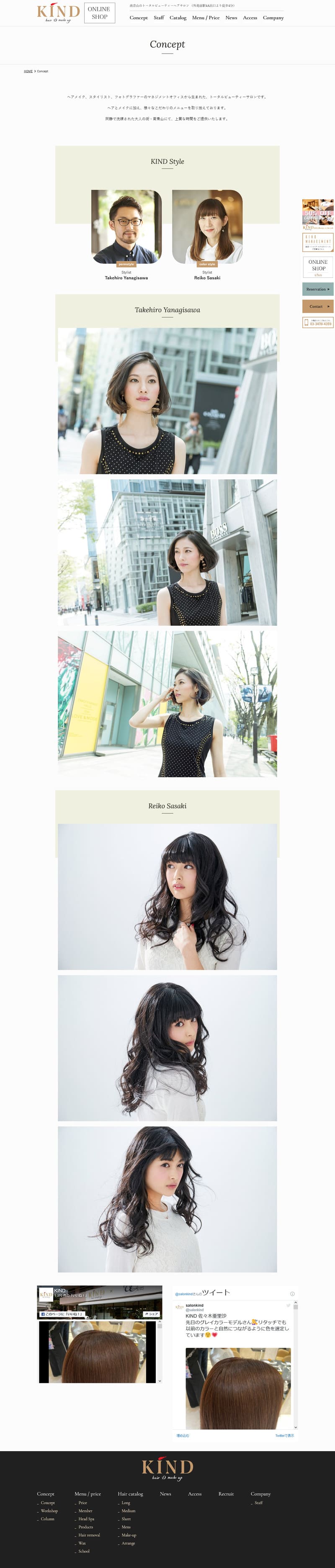335x1568 pixels.
Task: Open the KIND Management side banner
Action: (x=318, y=242)
